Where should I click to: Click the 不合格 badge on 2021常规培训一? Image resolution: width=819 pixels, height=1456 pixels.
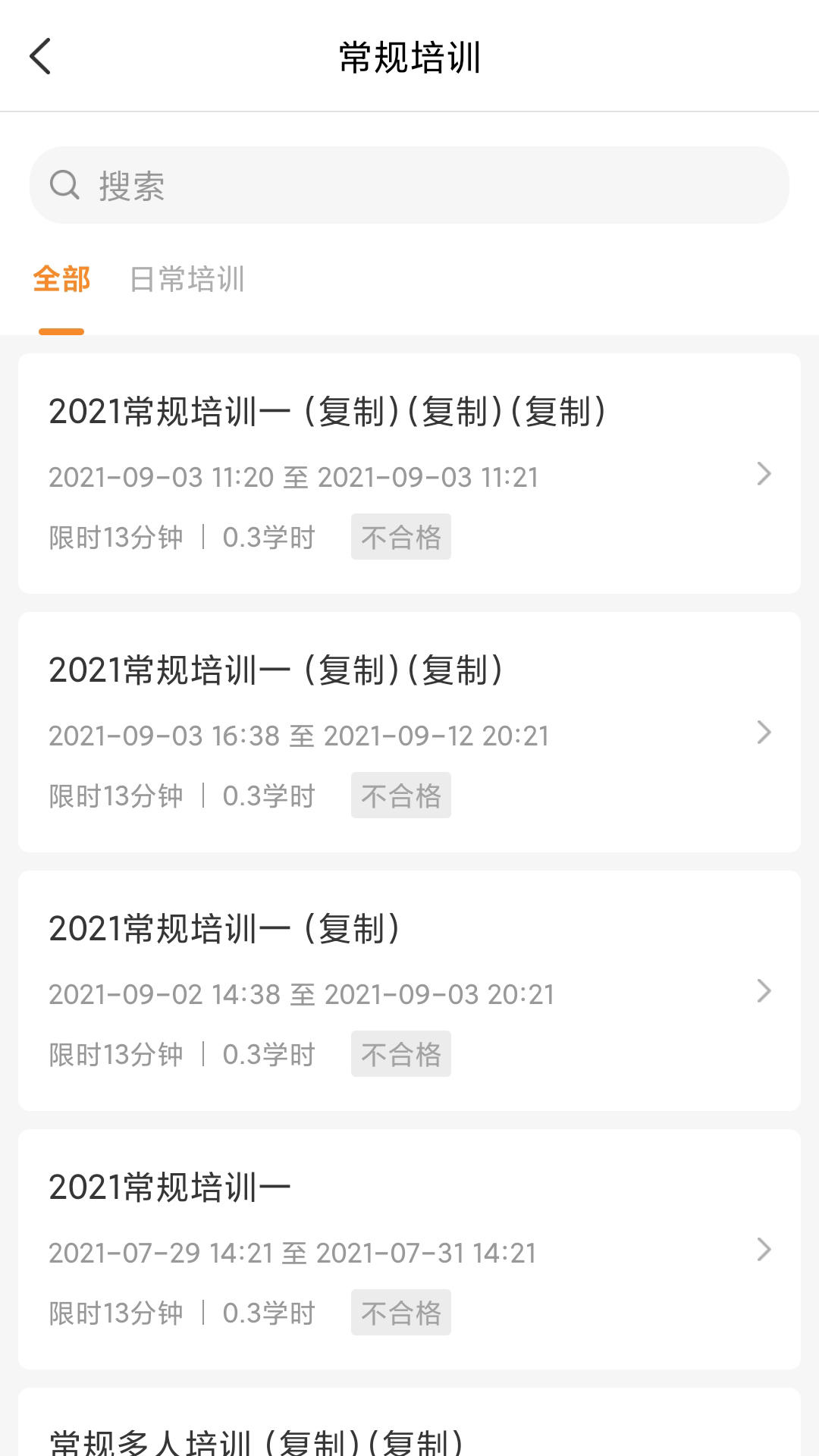coord(400,1312)
